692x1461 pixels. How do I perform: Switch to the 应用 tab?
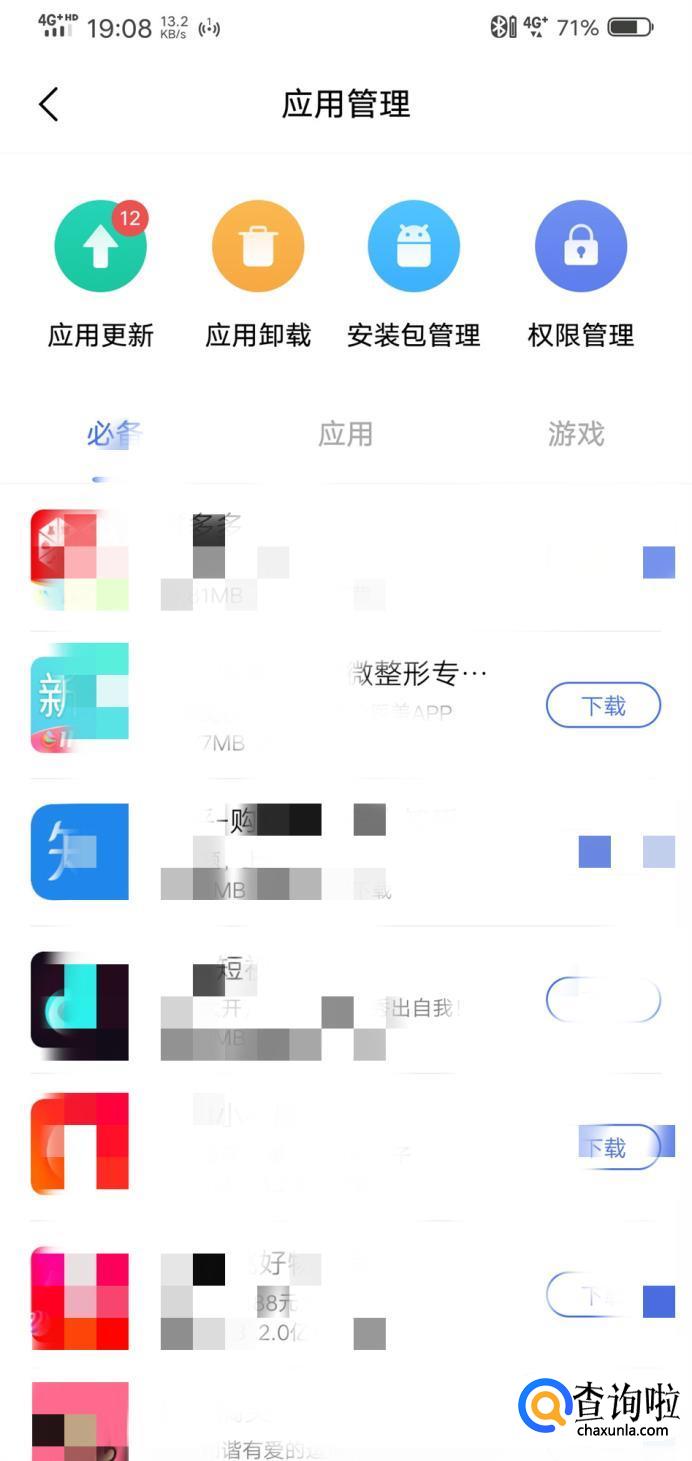pyautogui.click(x=346, y=434)
